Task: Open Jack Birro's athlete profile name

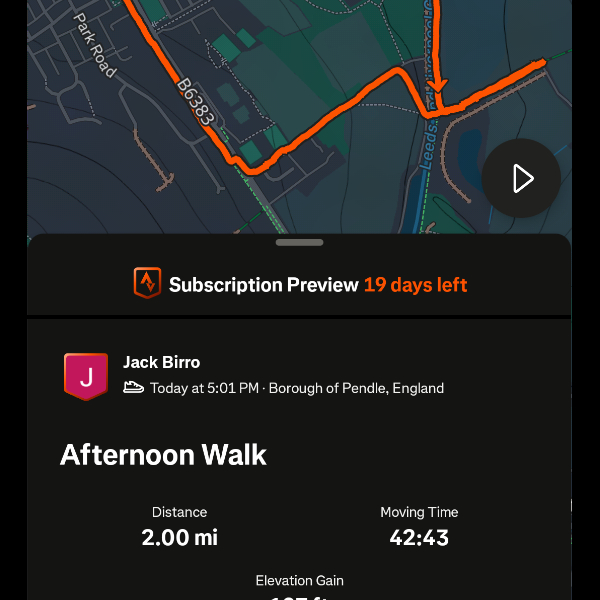Action: pyautogui.click(x=161, y=362)
